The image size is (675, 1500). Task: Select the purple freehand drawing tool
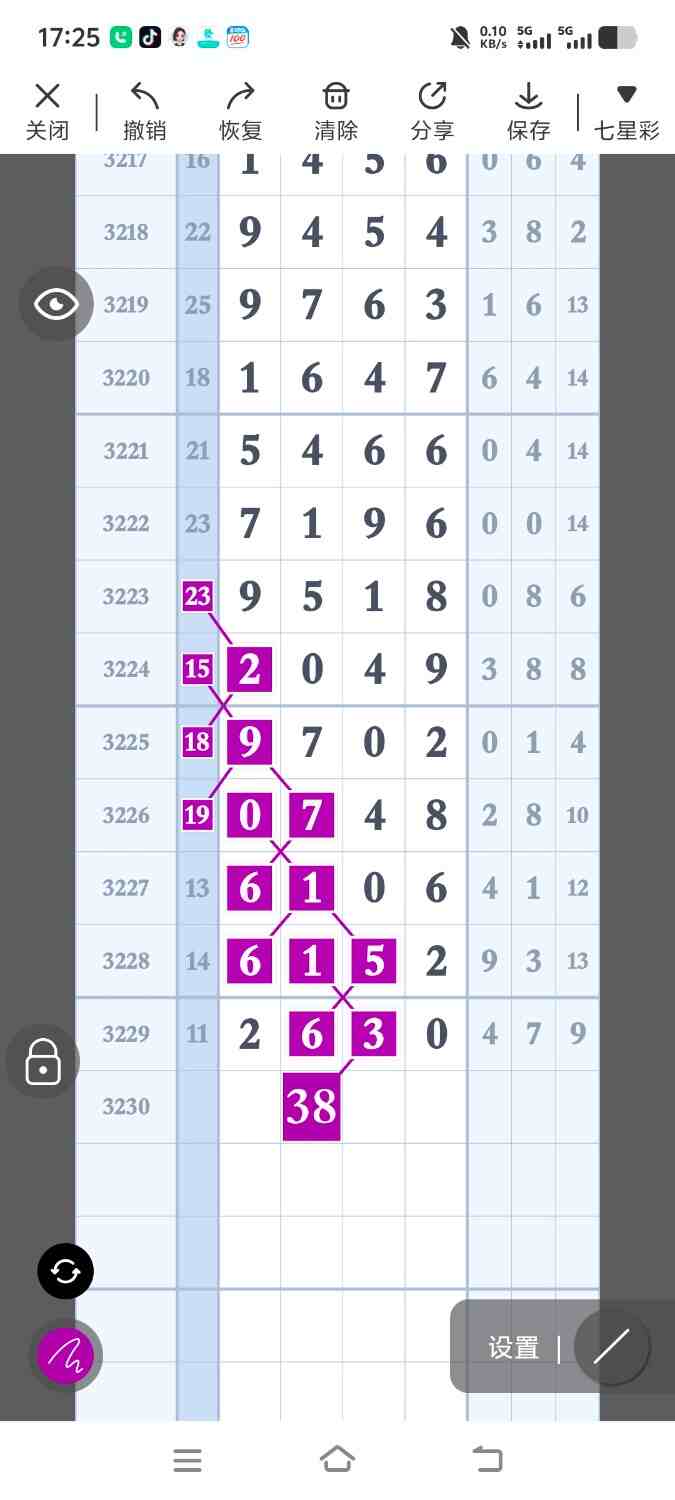click(66, 1355)
